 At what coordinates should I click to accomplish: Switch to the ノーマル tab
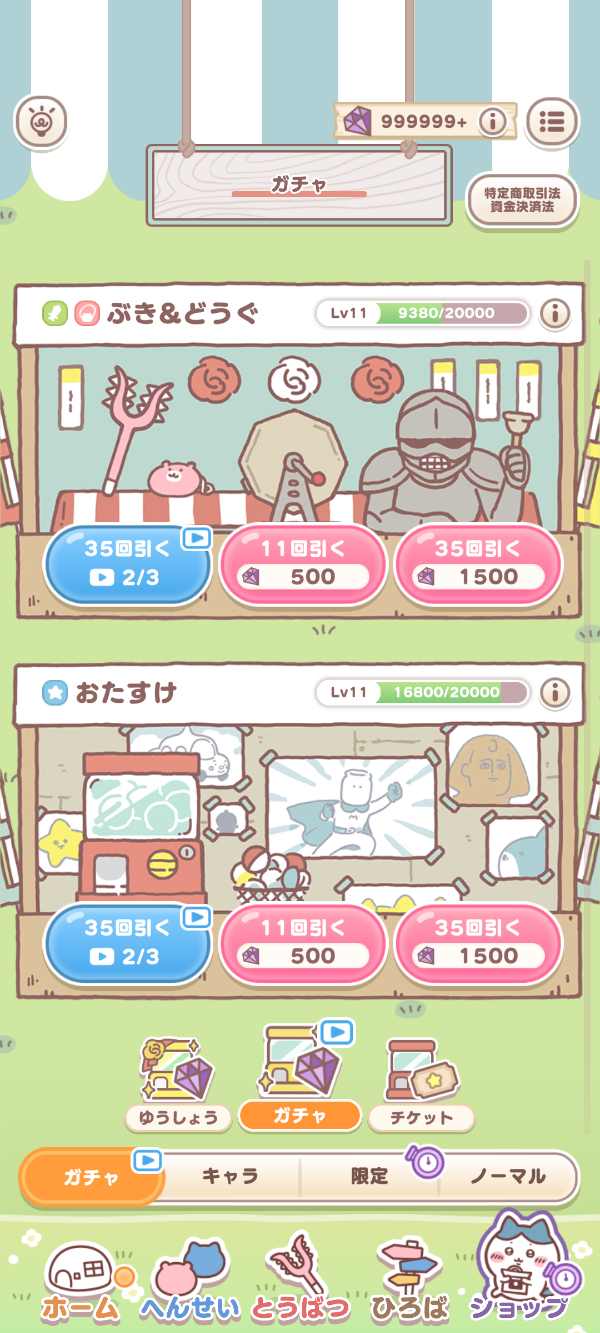pyautogui.click(x=509, y=1176)
